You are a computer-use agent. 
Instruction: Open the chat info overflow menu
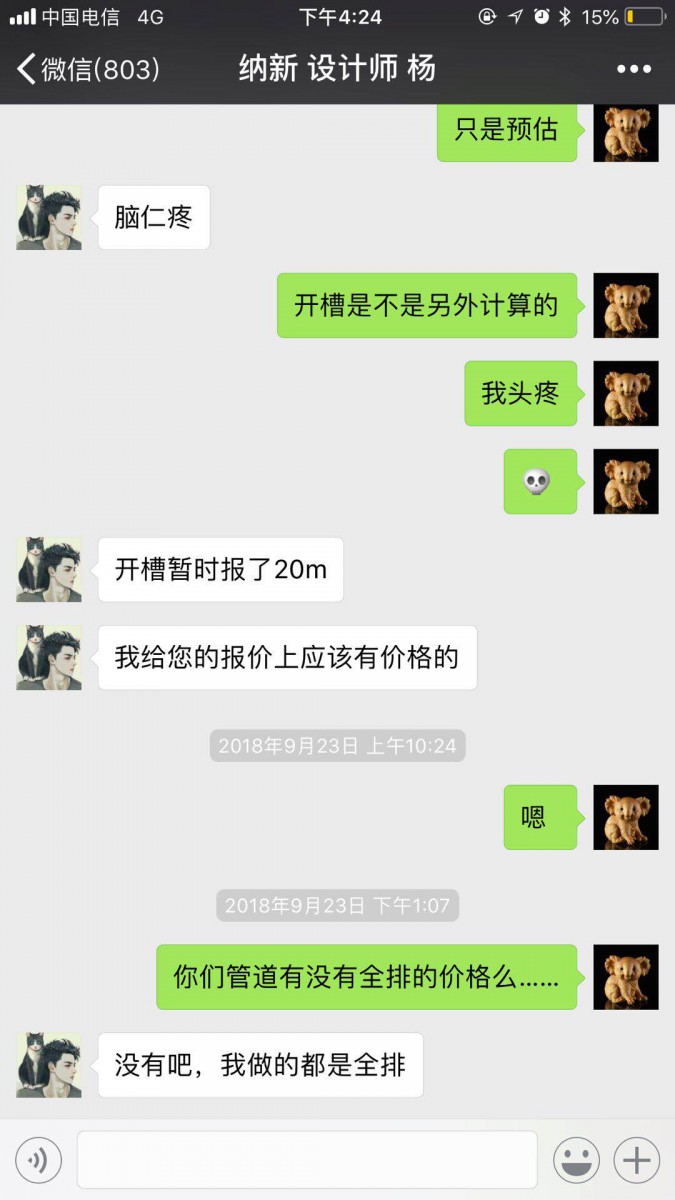coord(634,69)
